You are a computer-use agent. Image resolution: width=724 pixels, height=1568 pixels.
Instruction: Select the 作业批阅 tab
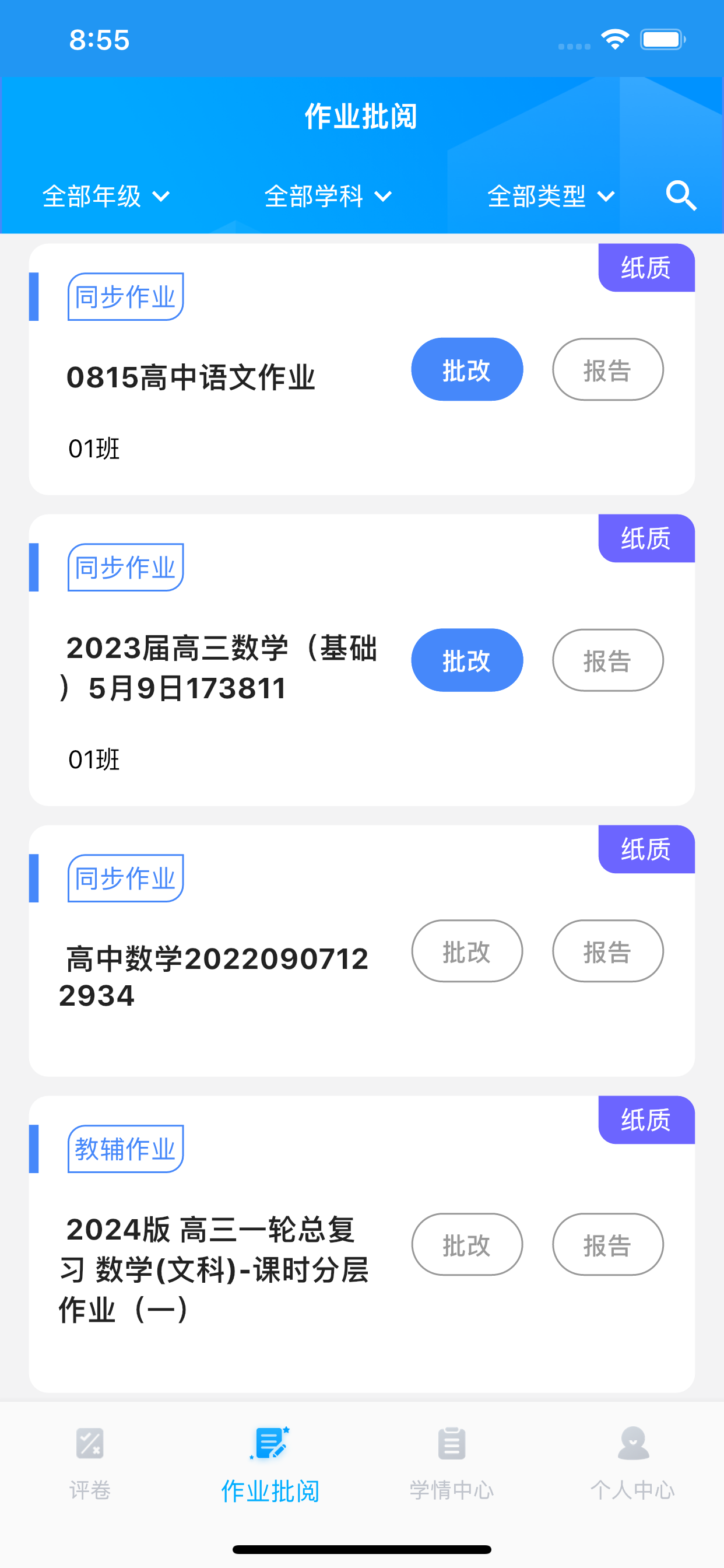click(270, 1464)
